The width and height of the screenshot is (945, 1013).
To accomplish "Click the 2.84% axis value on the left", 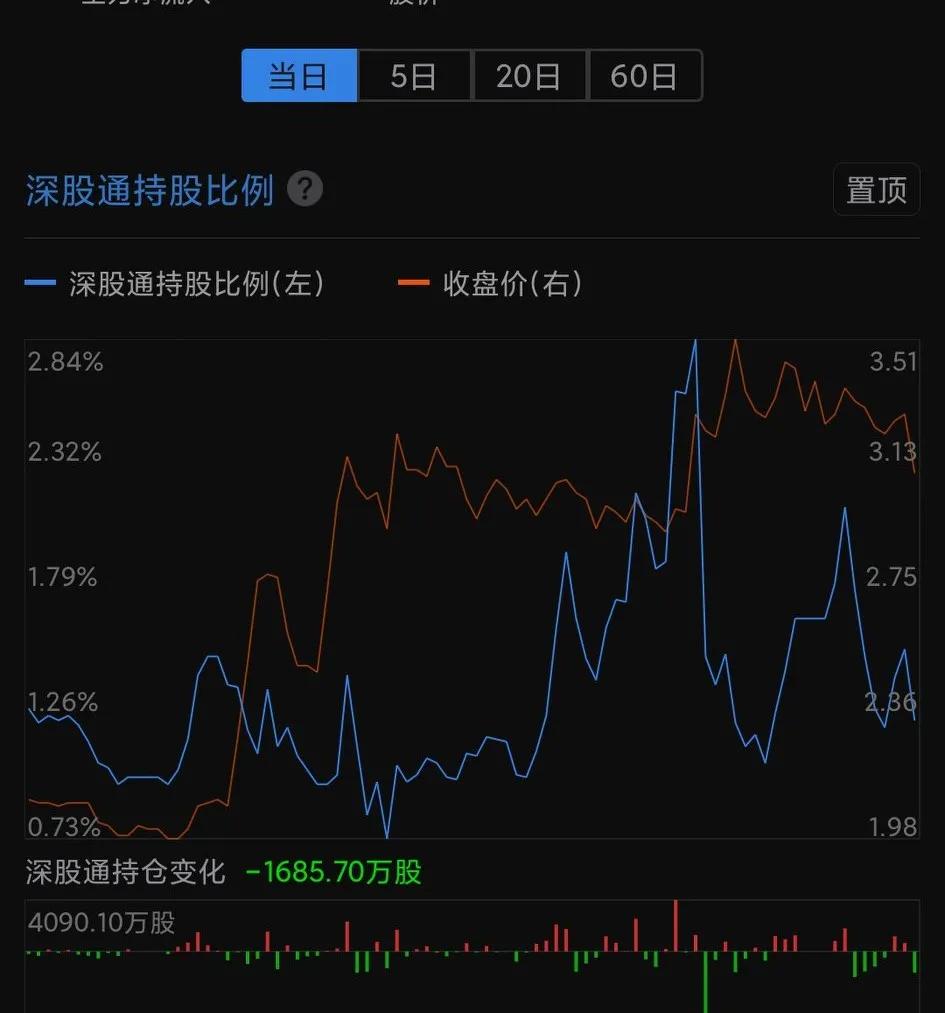I will (x=64, y=362).
